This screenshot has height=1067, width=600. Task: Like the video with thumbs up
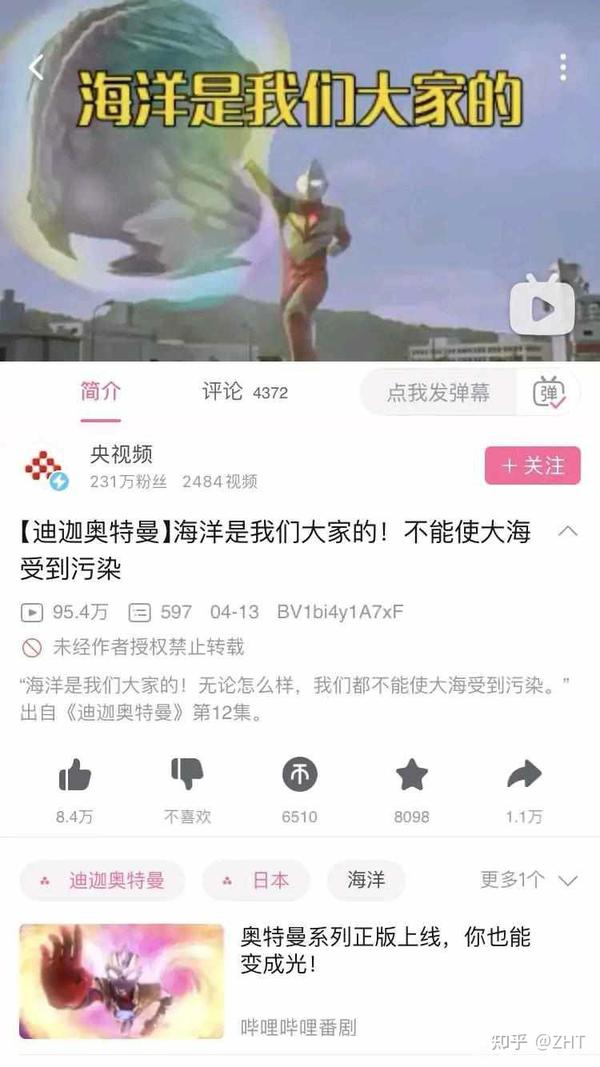pyautogui.click(x=74, y=775)
